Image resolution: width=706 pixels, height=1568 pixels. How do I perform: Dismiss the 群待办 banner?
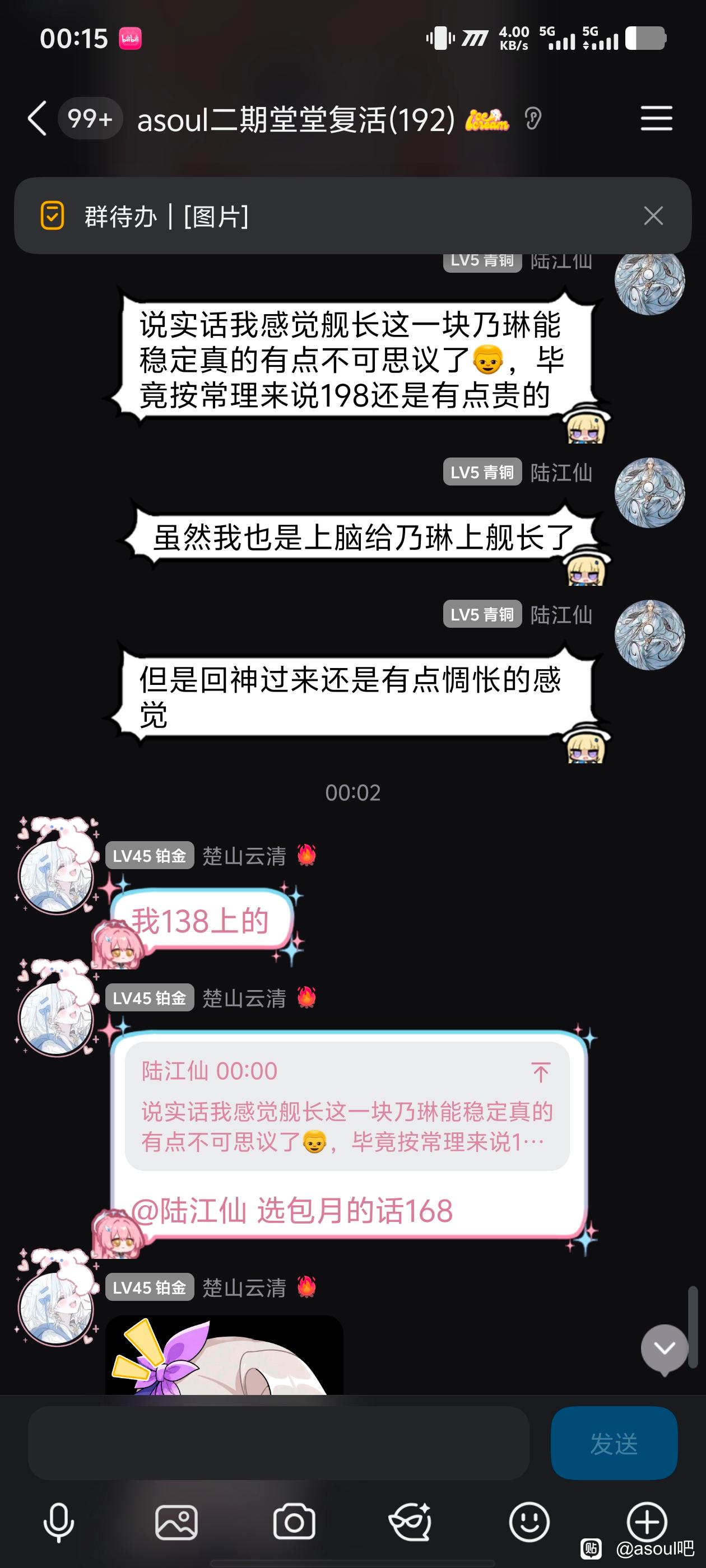point(653,216)
